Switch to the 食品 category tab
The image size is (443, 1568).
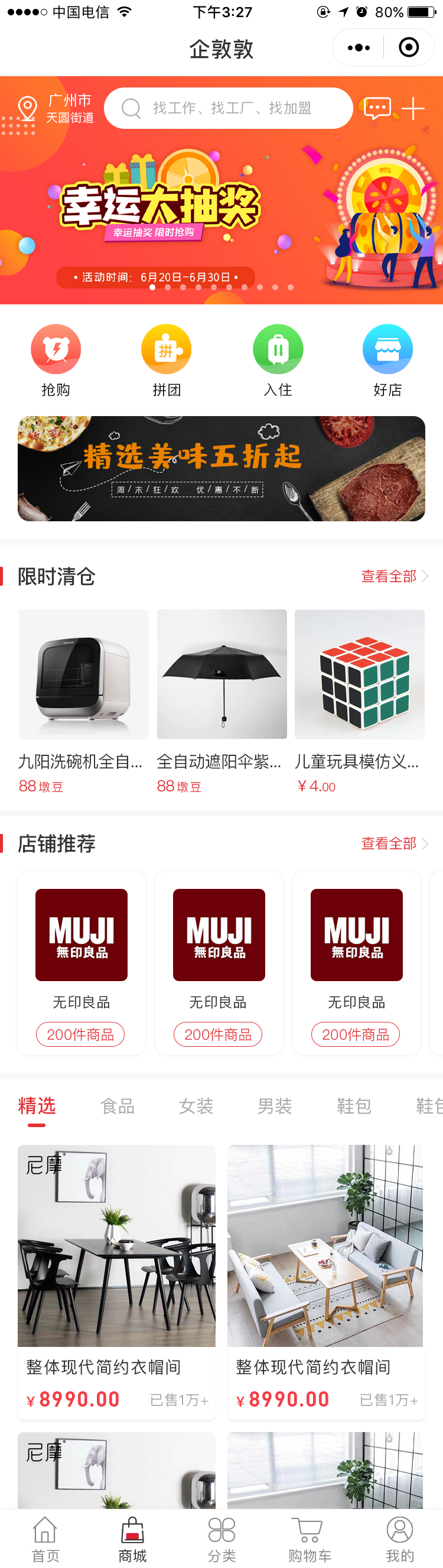tap(118, 1105)
